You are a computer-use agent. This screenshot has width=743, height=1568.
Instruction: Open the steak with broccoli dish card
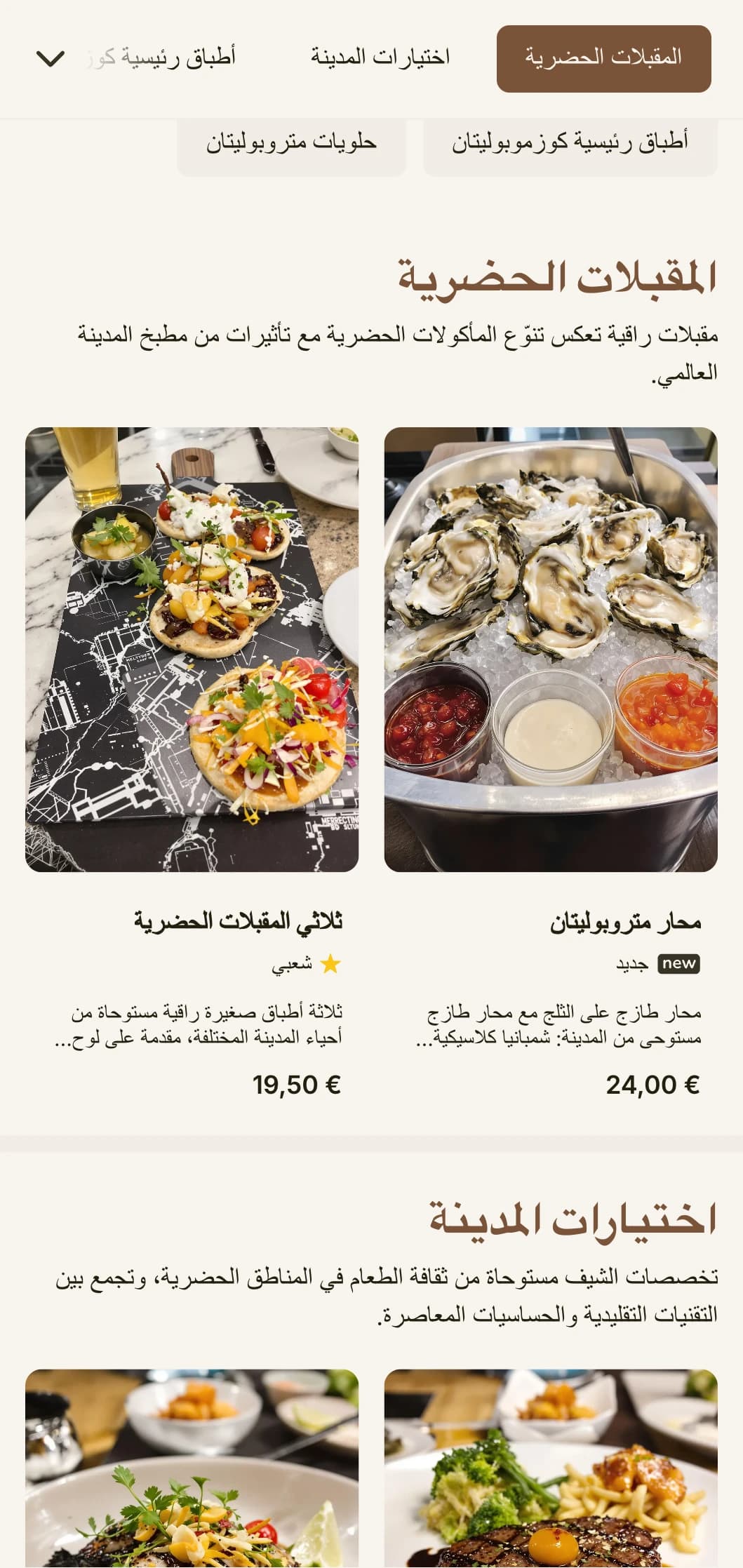click(551, 1470)
